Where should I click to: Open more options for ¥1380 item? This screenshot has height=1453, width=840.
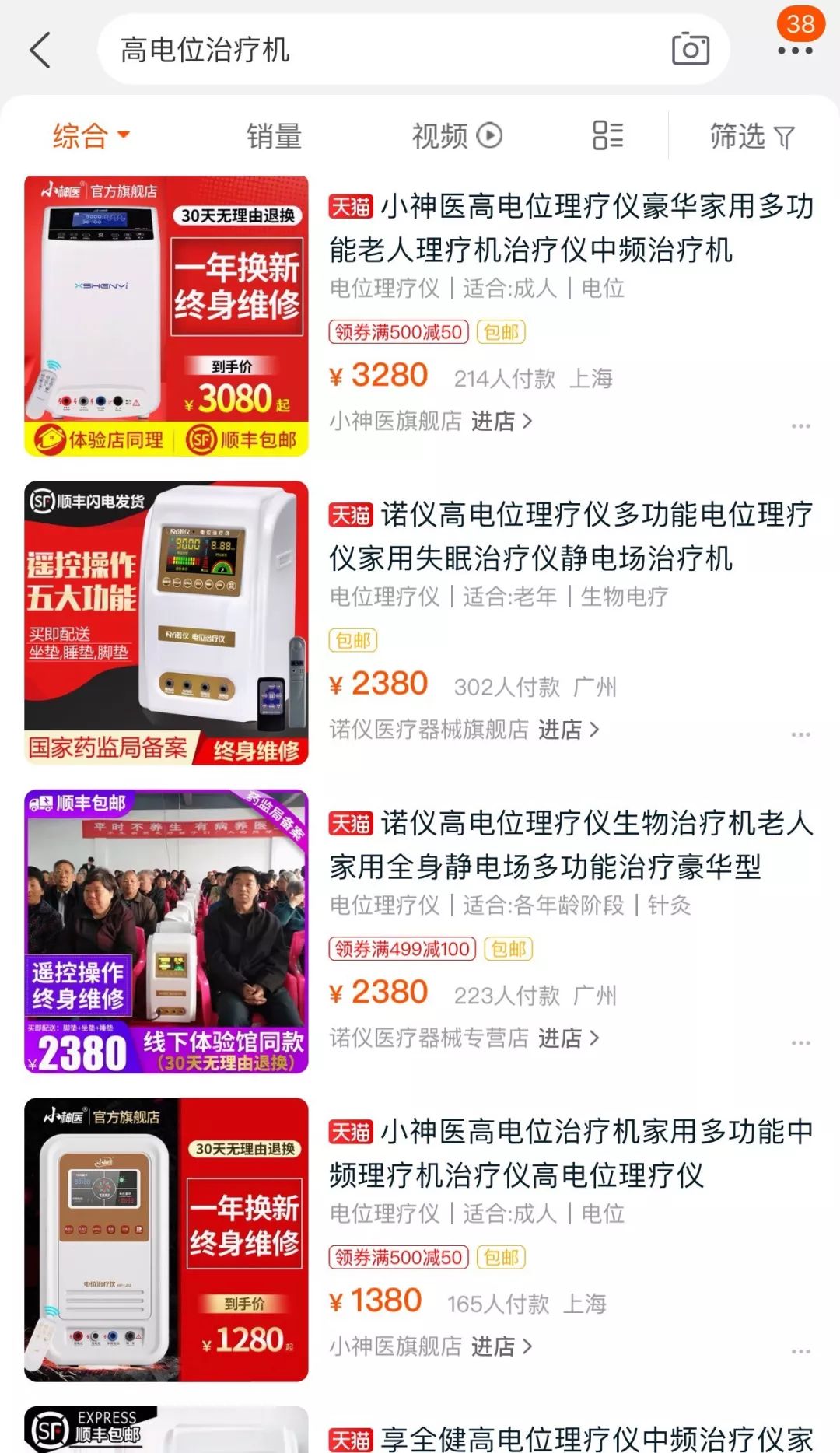coord(800,1351)
